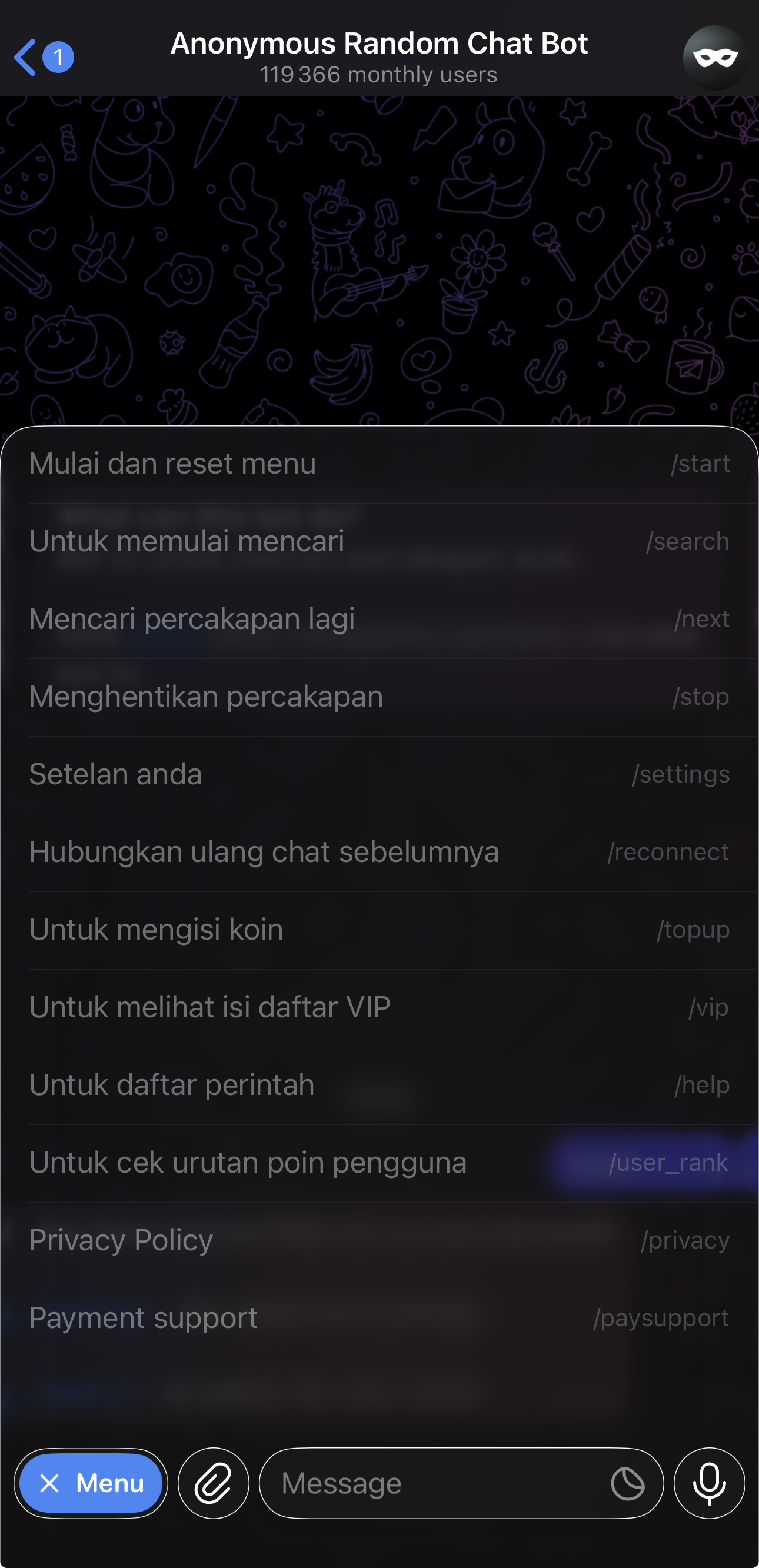Image resolution: width=759 pixels, height=1568 pixels.
Task: Open the sticker and emoji panel
Action: pos(628,1483)
